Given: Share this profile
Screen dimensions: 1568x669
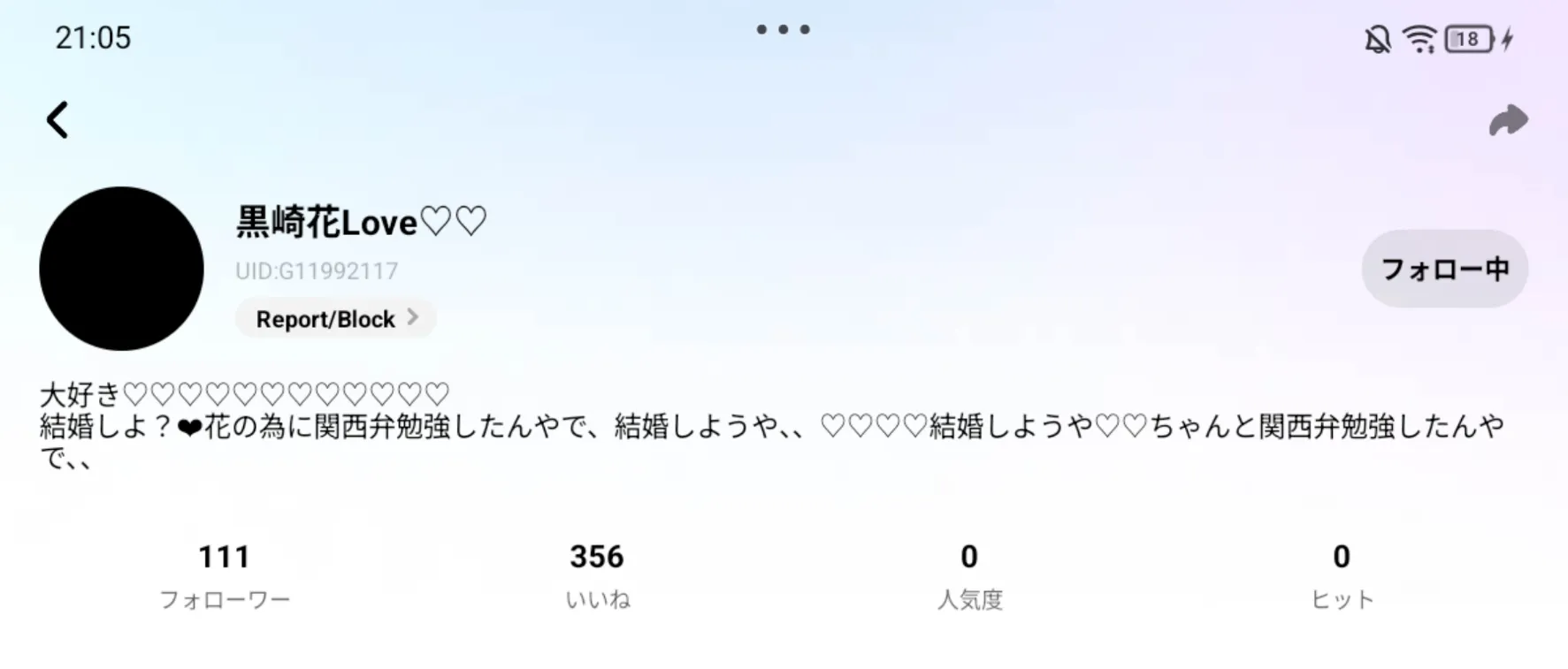Looking at the screenshot, I should 1508,120.
